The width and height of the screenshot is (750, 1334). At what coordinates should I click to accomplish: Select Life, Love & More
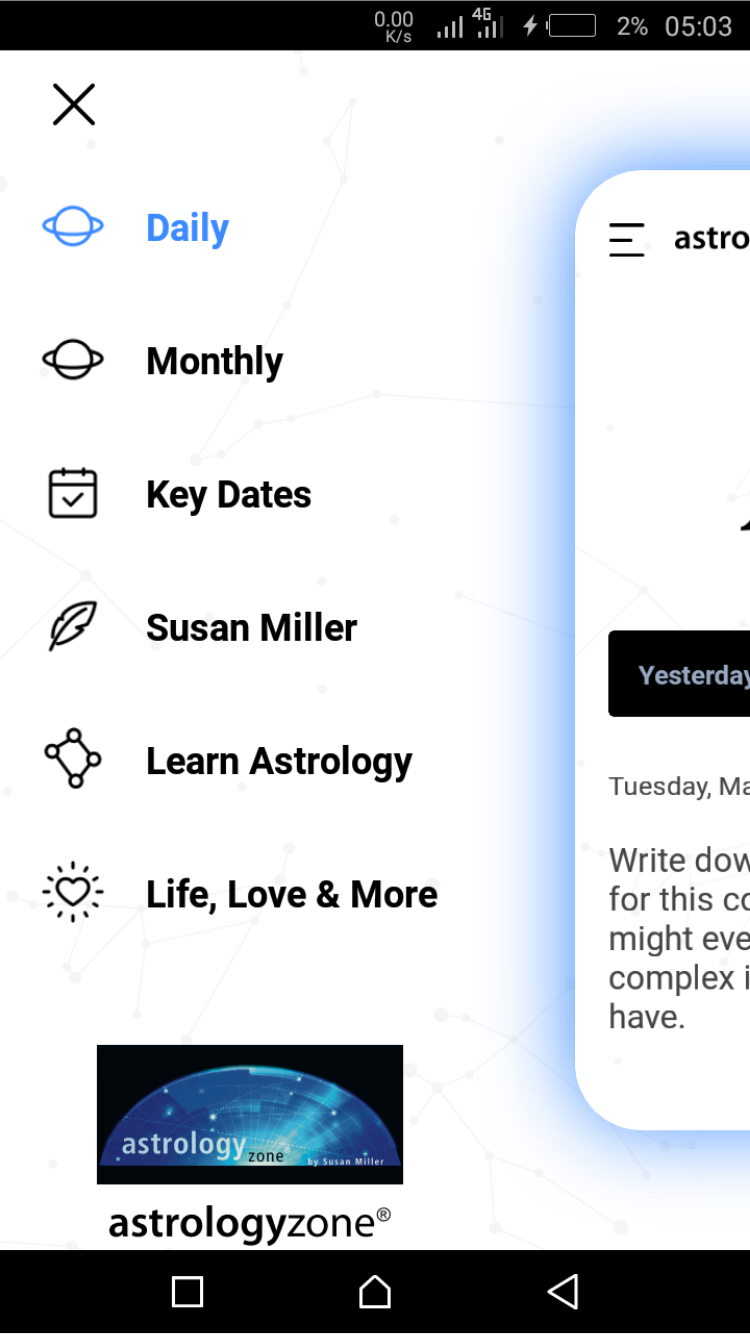[291, 894]
